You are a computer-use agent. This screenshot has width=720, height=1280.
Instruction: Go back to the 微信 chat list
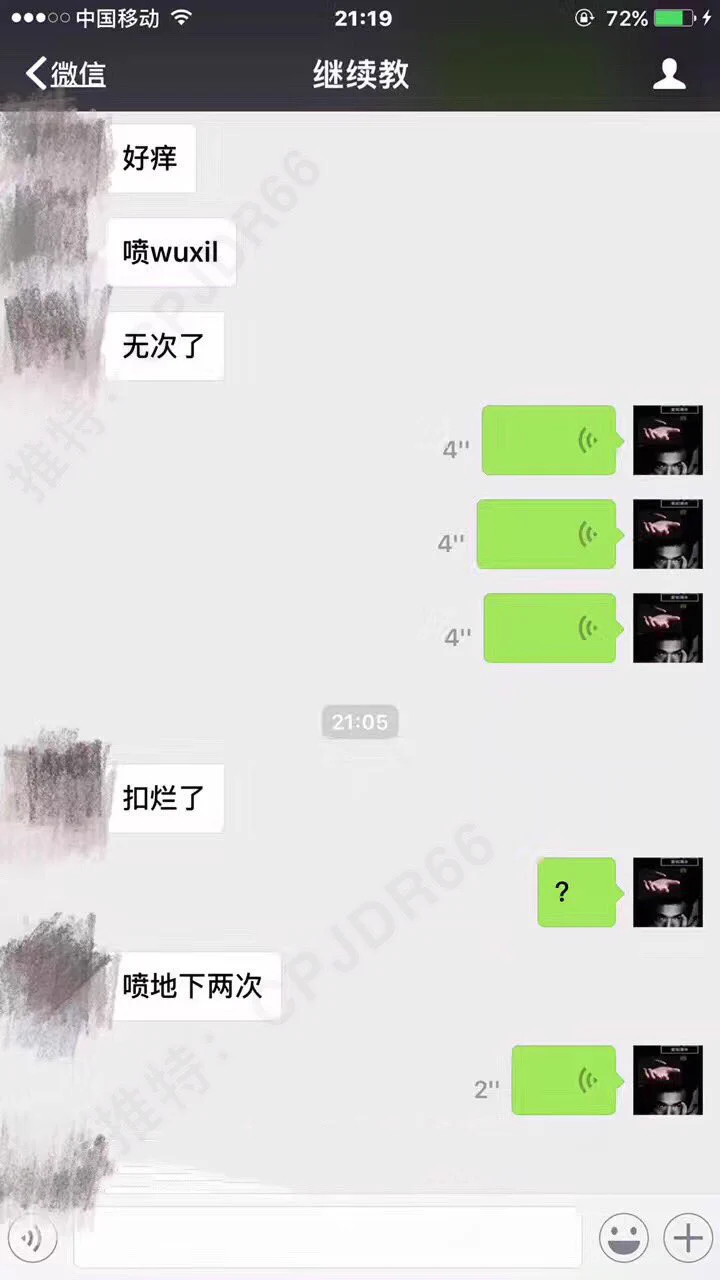click(65, 74)
